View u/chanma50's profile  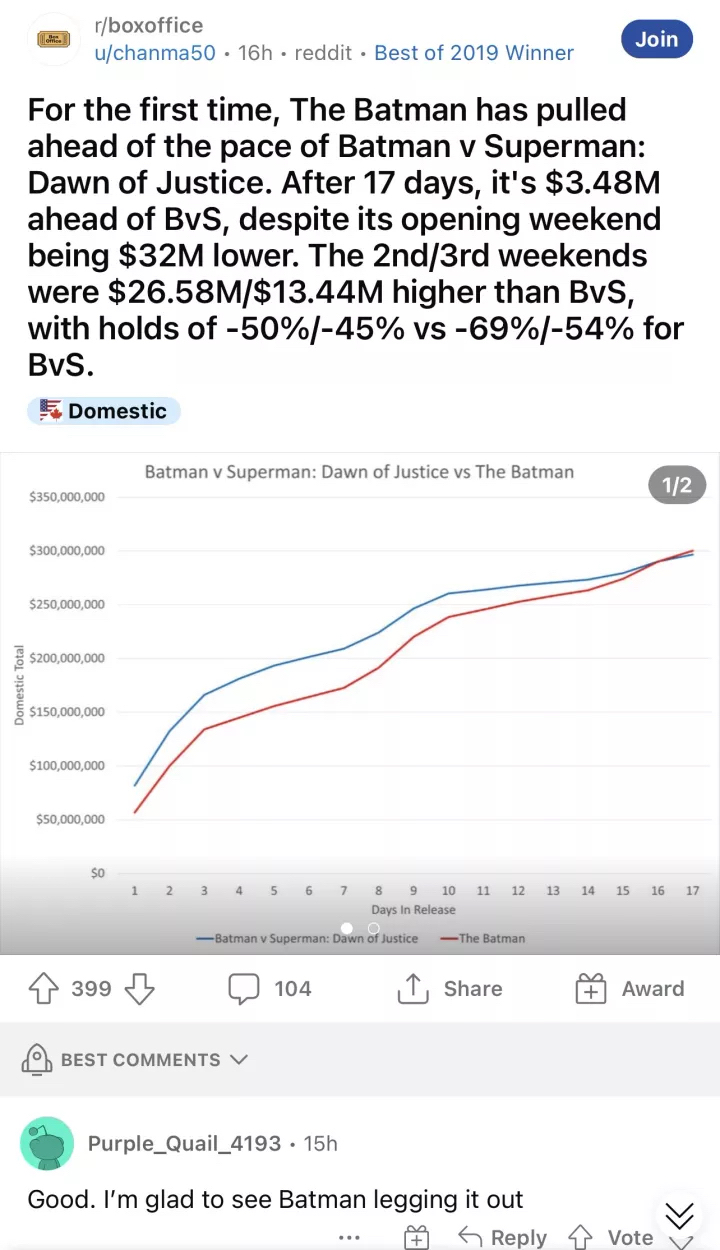pos(154,53)
